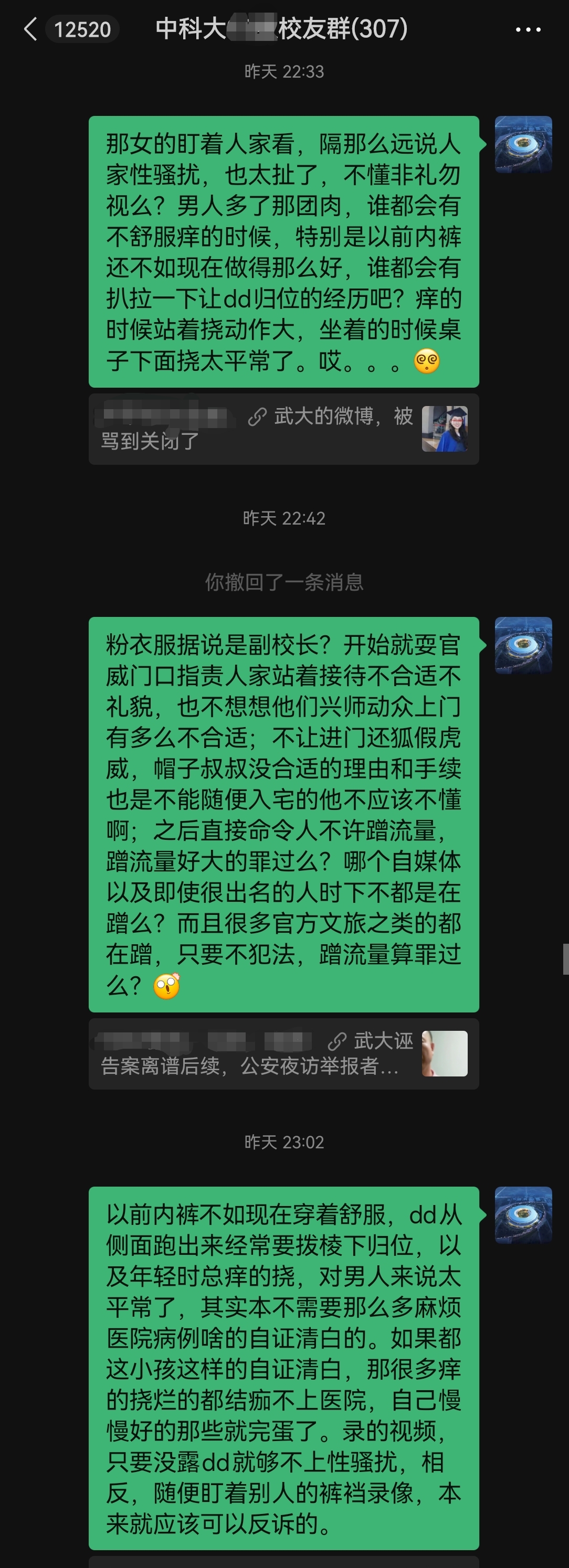Screen dimensions: 569x1568
Task: Open the group chat overflow menu
Action: [528, 29]
